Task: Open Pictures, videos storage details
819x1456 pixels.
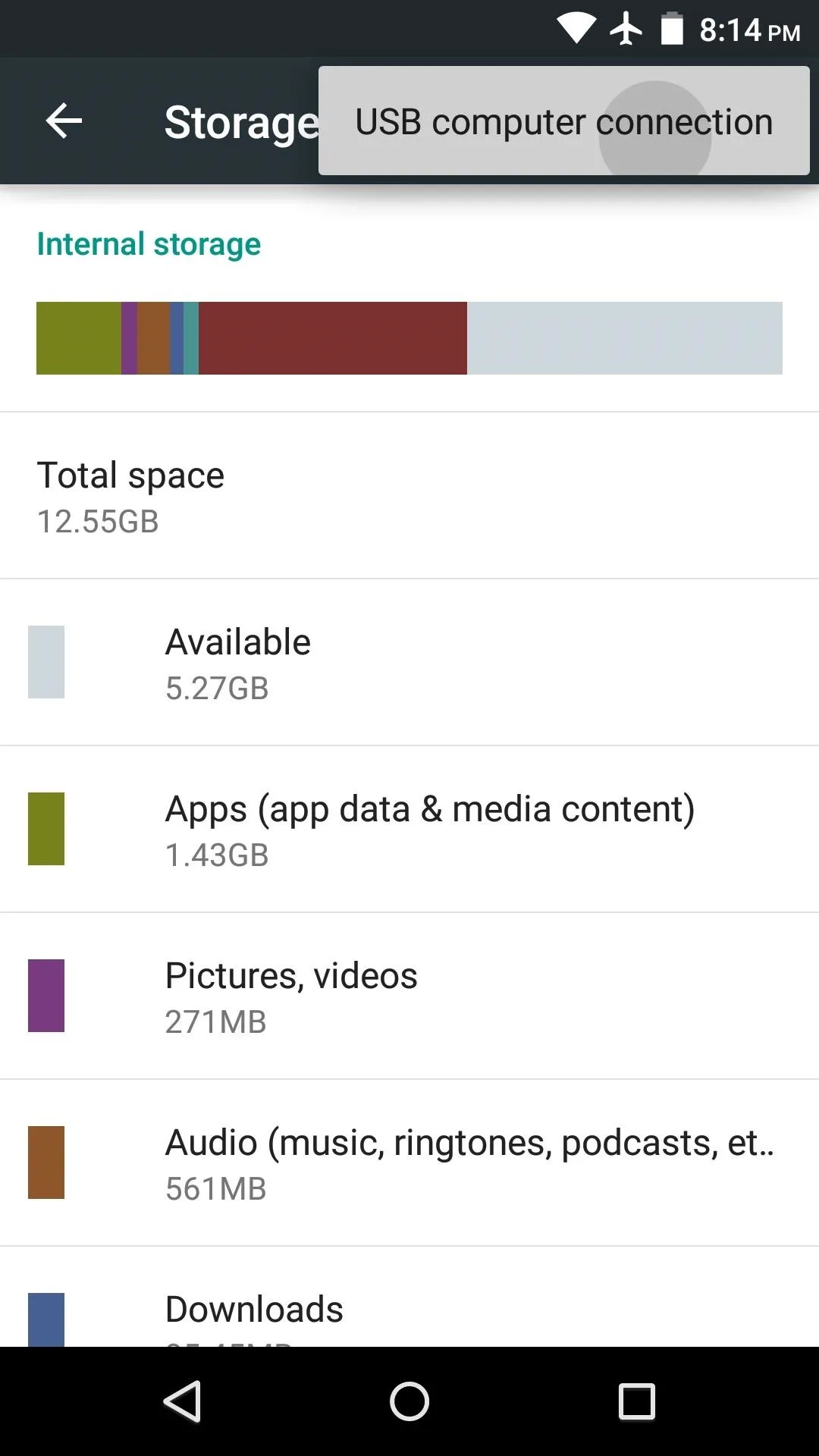Action: pyautogui.click(x=409, y=996)
